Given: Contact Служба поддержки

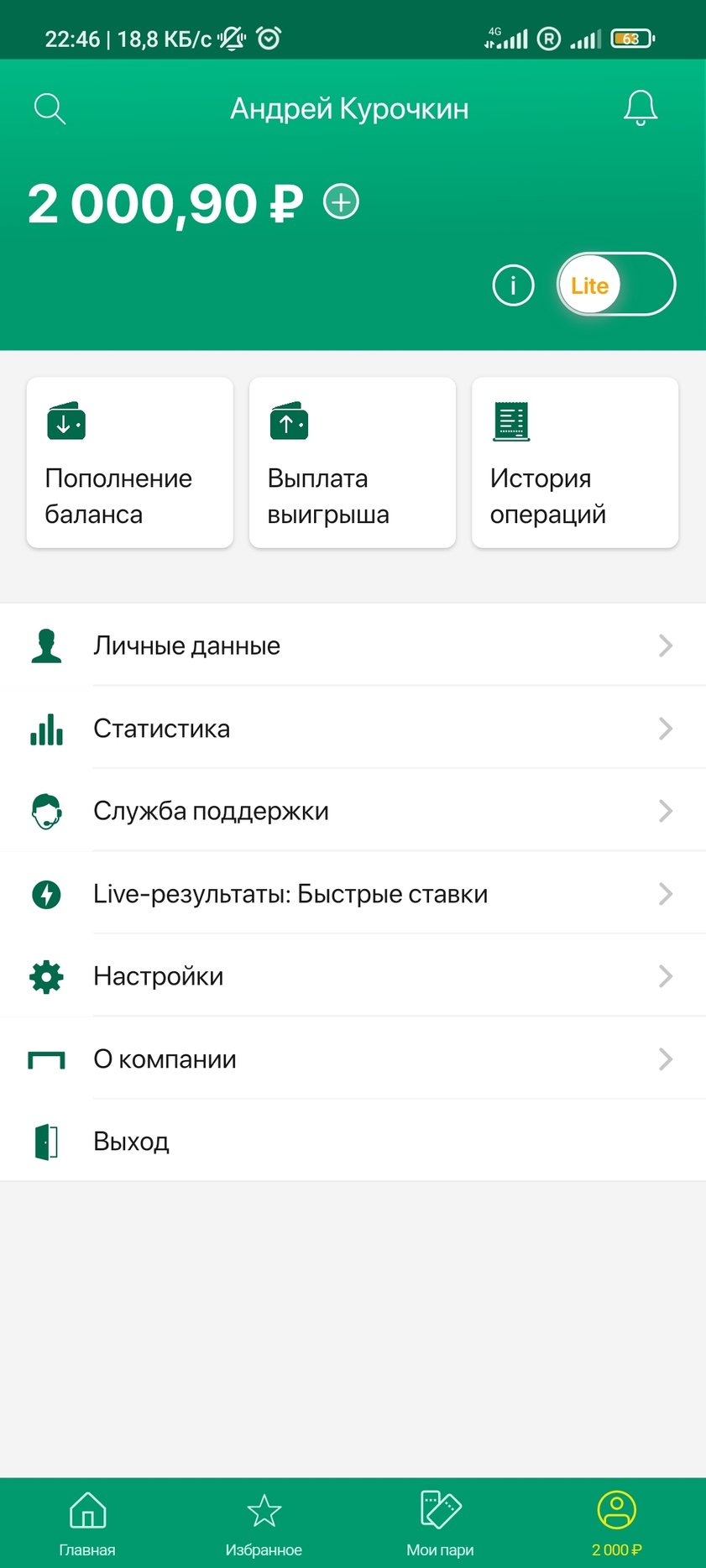Looking at the screenshot, I should click(x=353, y=811).
